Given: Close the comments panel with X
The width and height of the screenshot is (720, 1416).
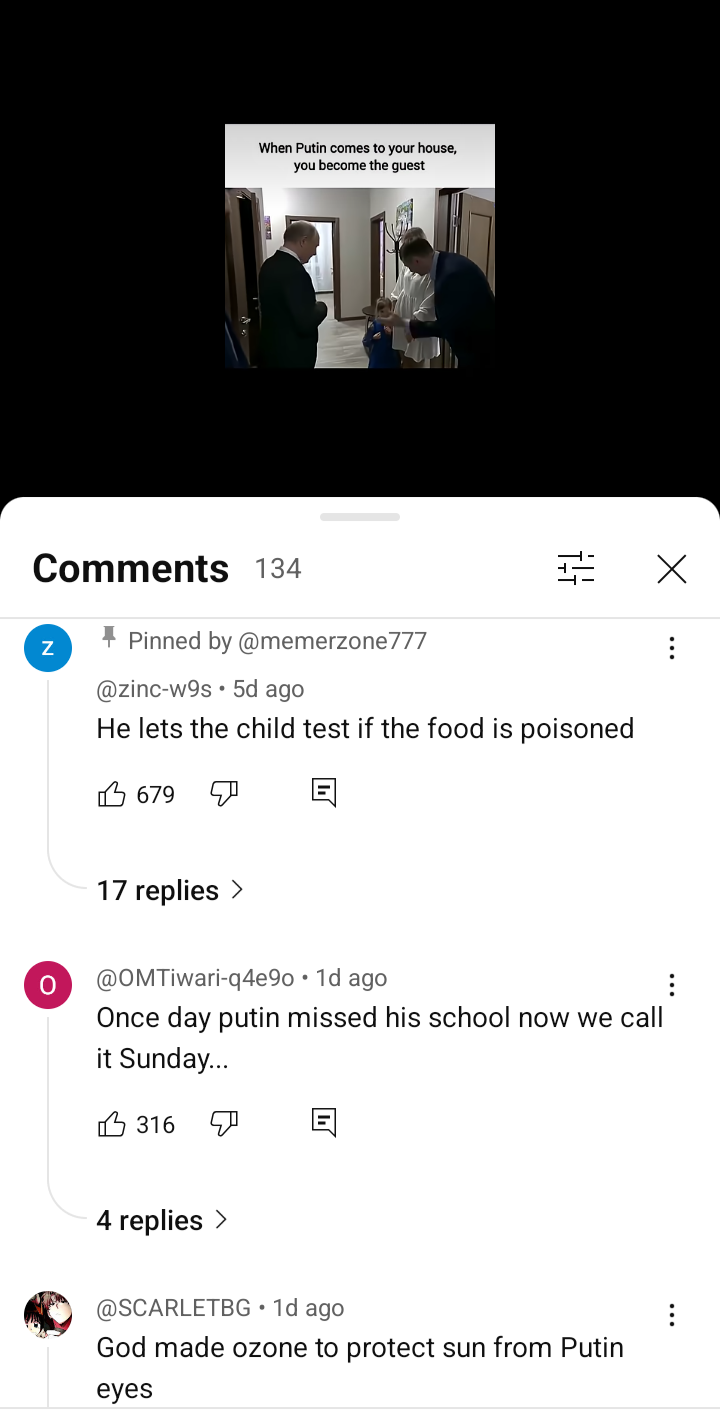Looking at the screenshot, I should (x=671, y=568).
